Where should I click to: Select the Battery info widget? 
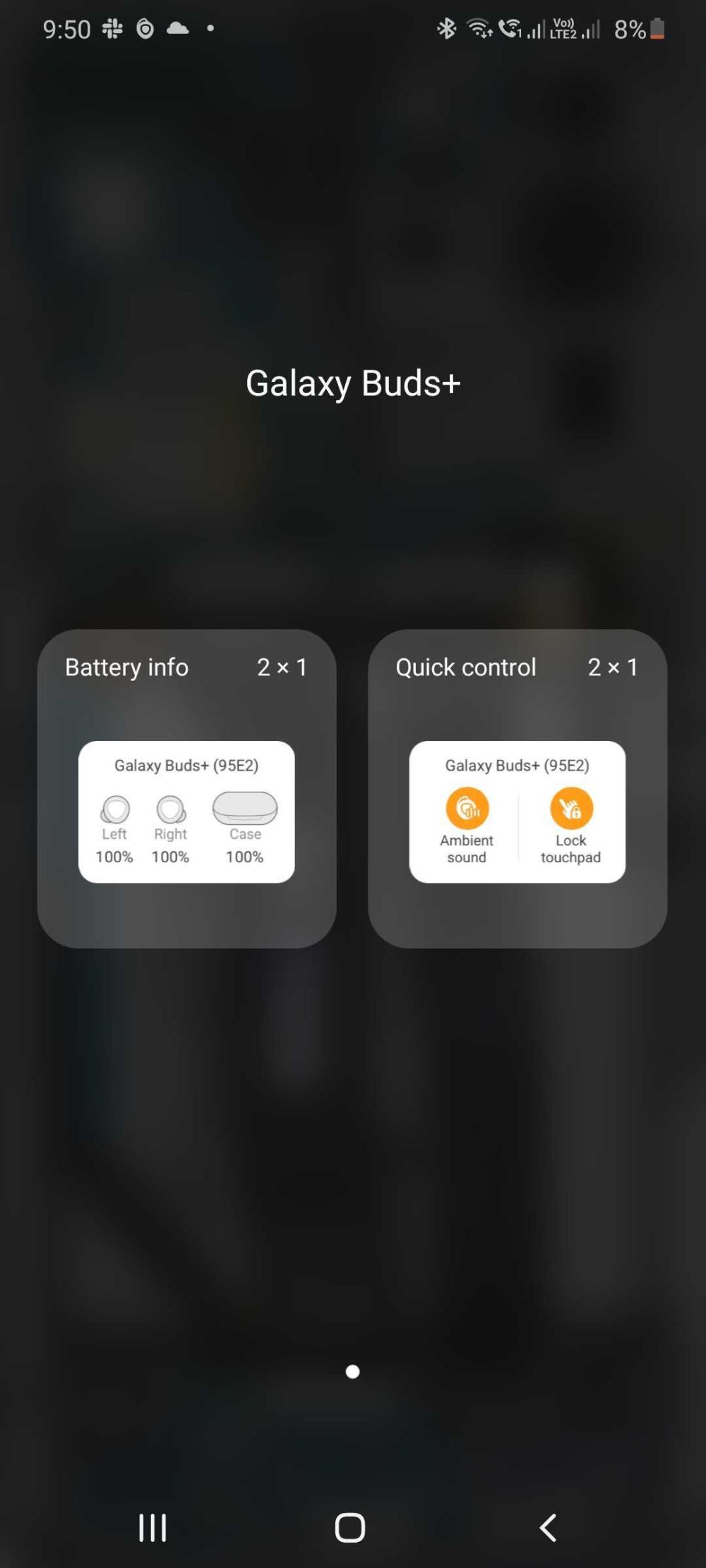pyautogui.click(x=186, y=788)
